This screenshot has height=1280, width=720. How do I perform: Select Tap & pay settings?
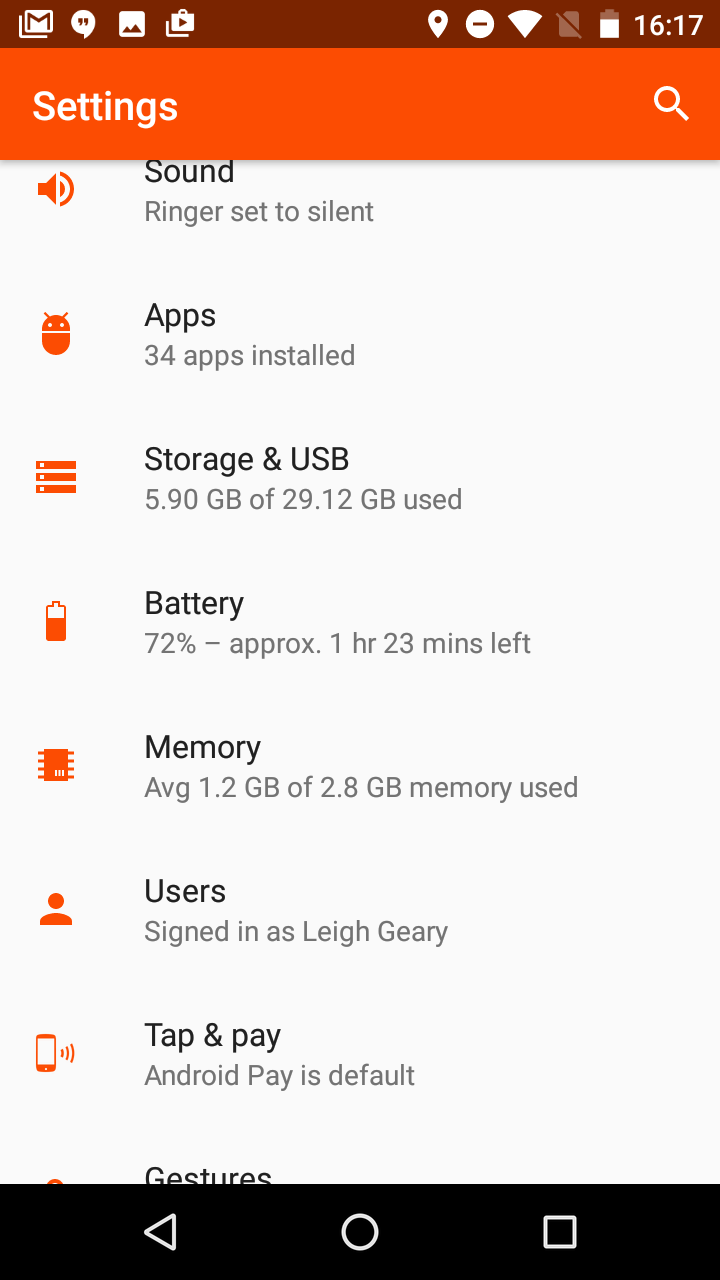(x=360, y=1054)
